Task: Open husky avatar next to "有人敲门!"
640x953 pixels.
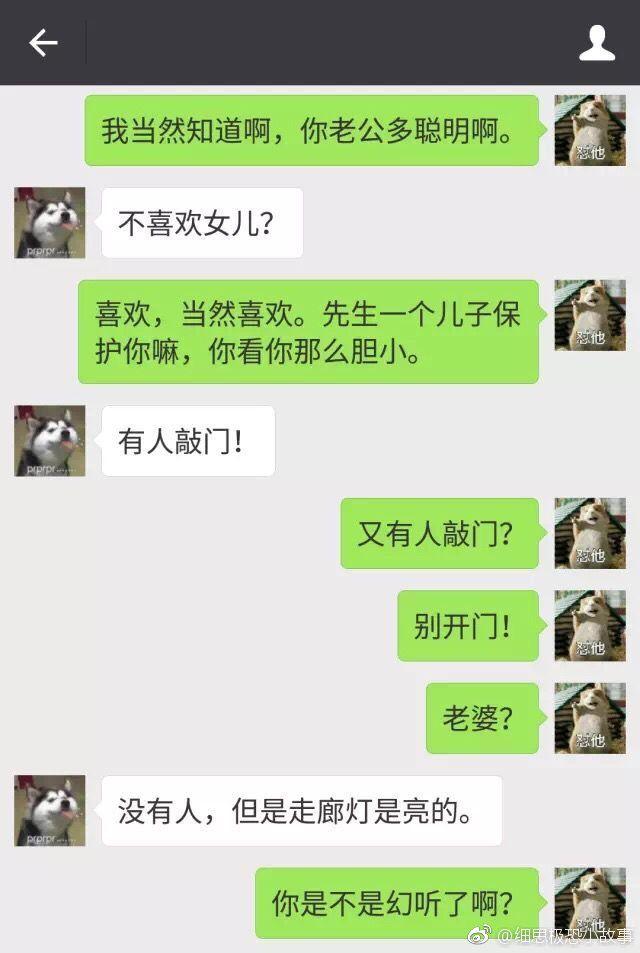Action: 50,441
